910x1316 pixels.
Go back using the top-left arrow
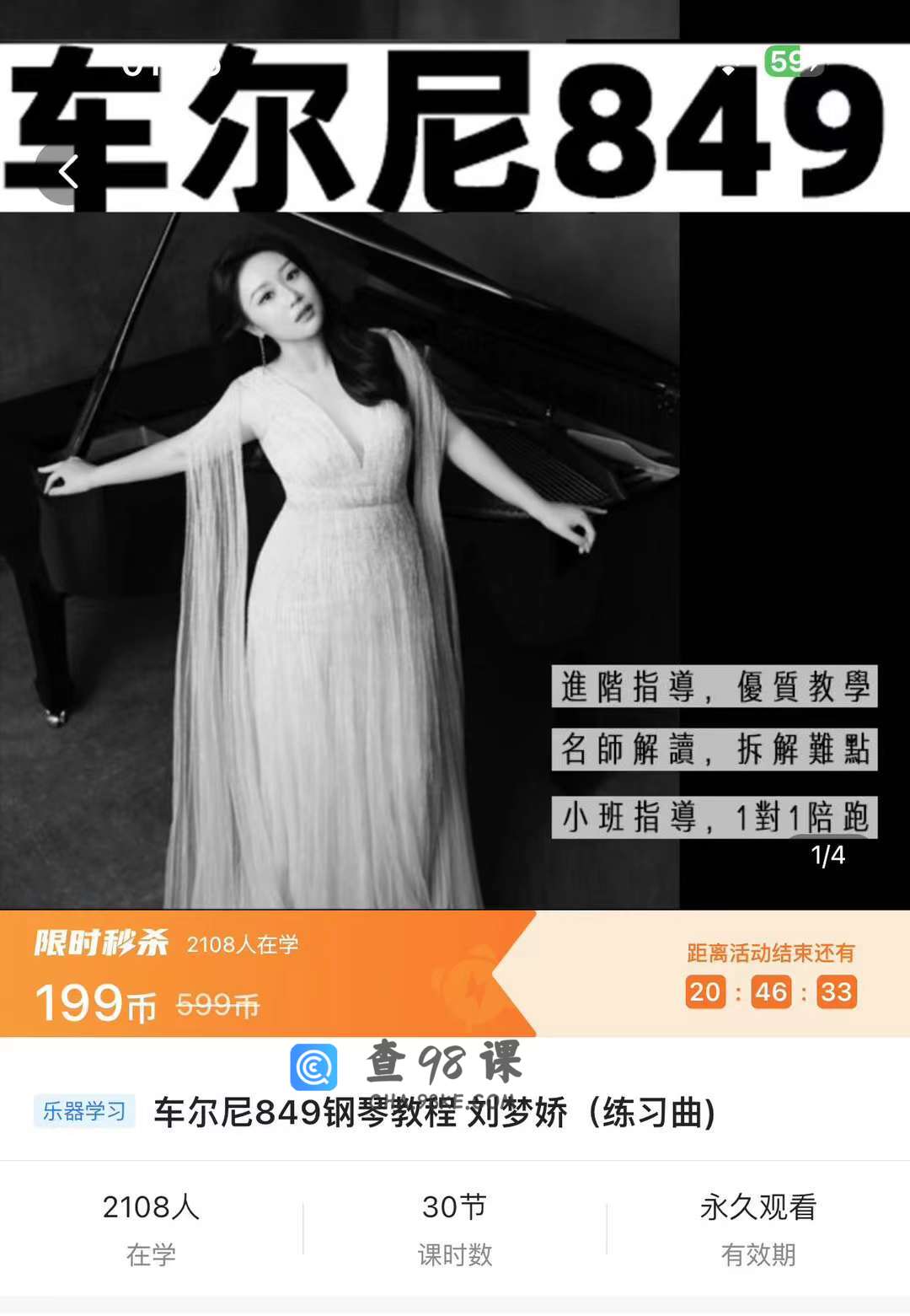pos(67,172)
